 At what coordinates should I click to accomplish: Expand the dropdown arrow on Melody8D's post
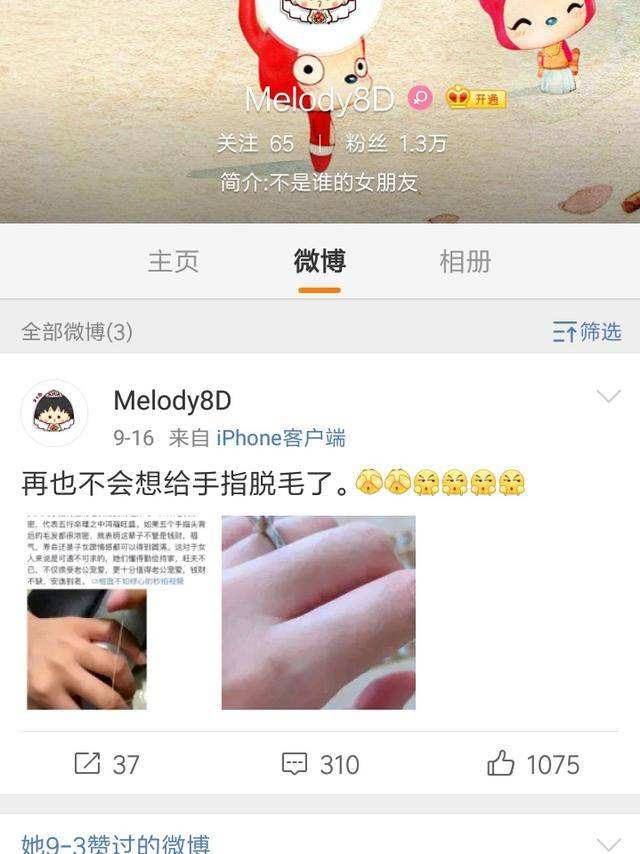pos(608,397)
